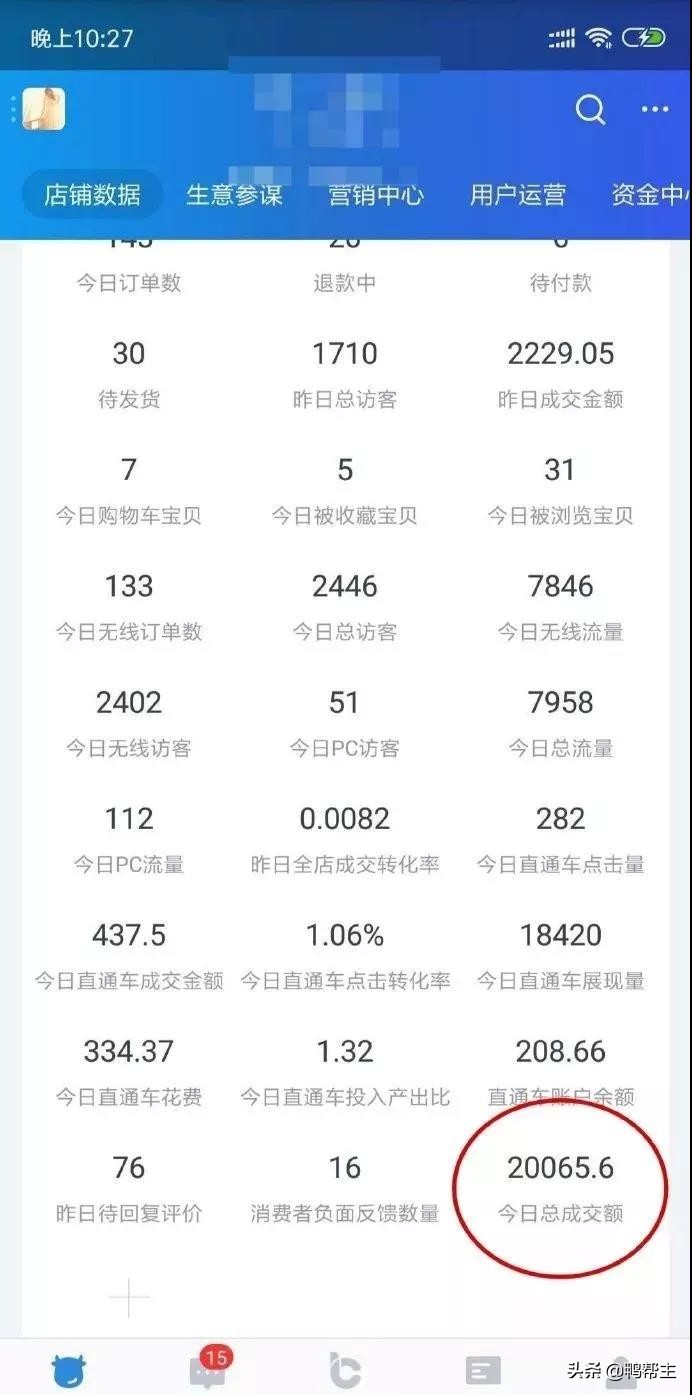Open the search icon in the header
692x1395 pixels.
coord(590,109)
